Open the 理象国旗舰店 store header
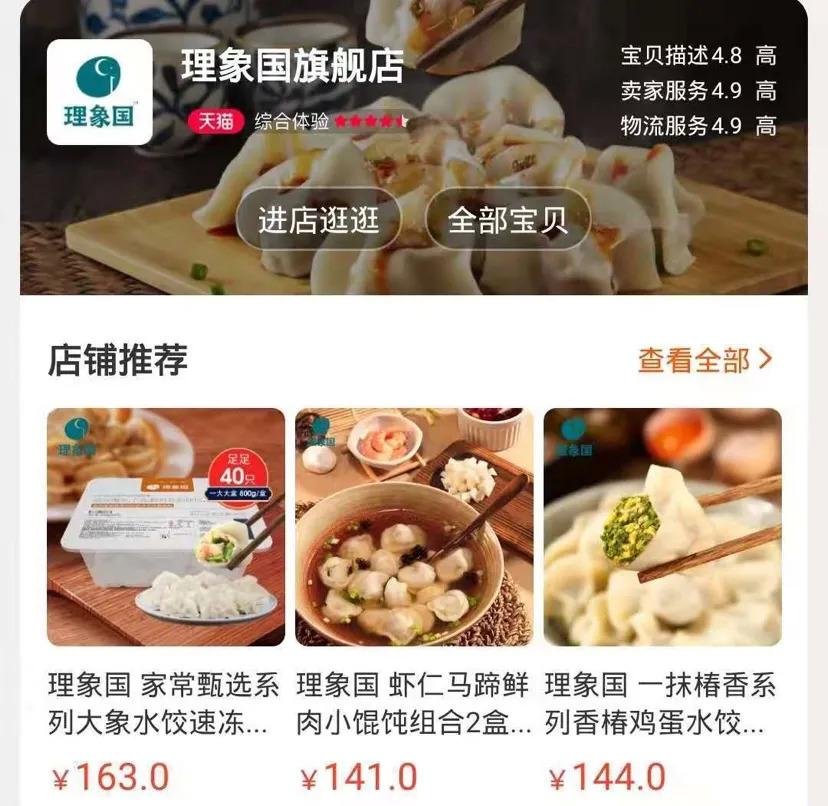The height and width of the screenshot is (806, 828). coord(292,67)
